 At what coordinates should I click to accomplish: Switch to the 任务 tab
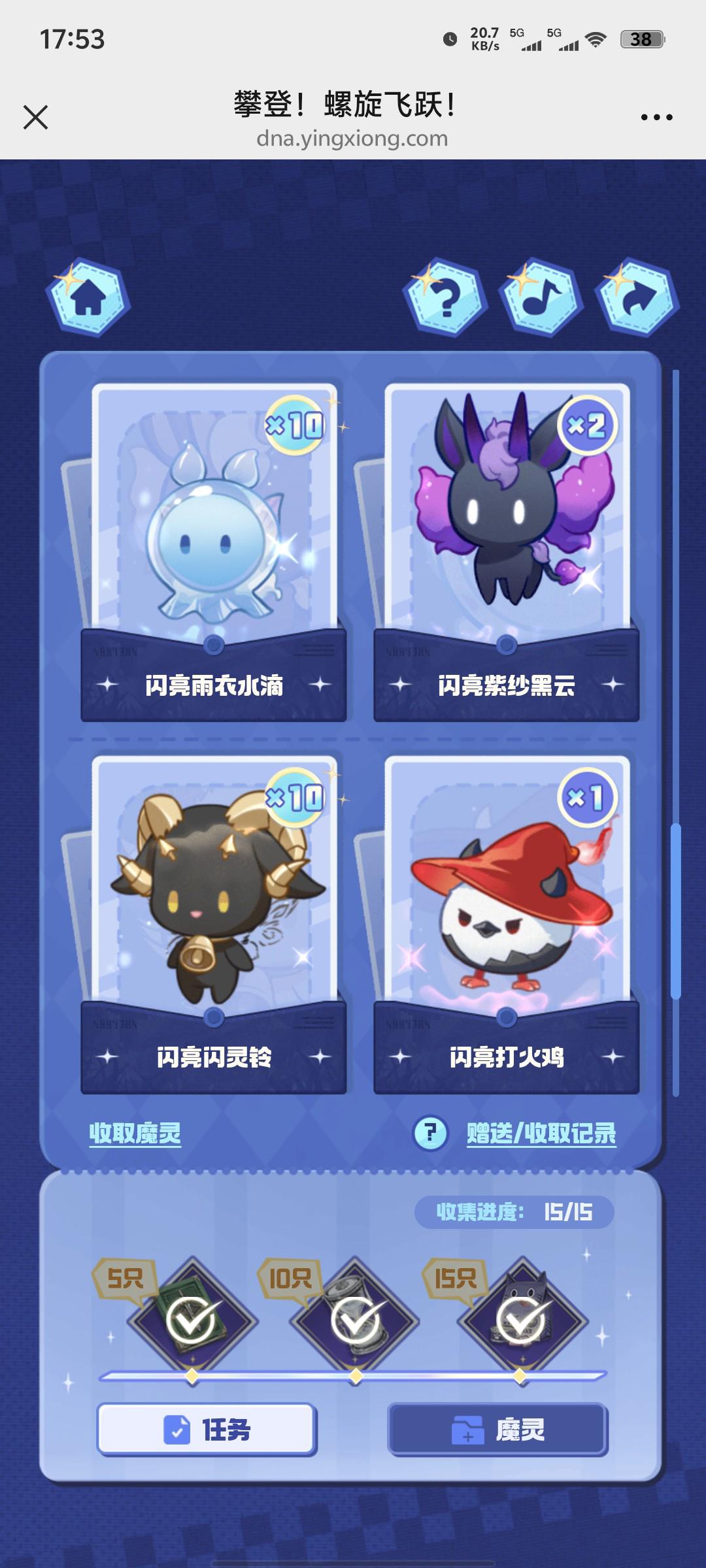pyautogui.click(x=207, y=1429)
